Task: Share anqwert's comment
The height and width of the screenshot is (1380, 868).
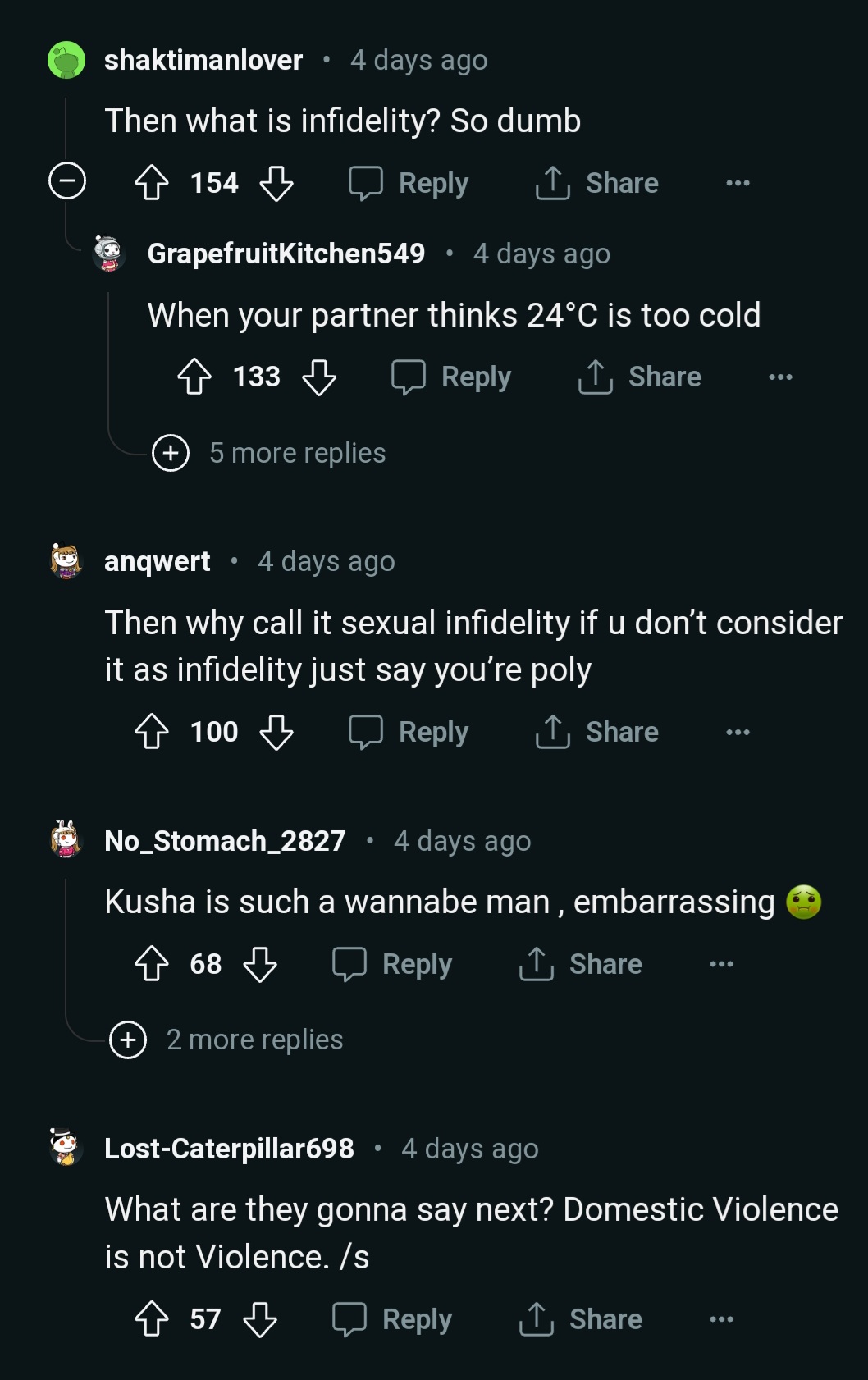Action: (x=597, y=732)
